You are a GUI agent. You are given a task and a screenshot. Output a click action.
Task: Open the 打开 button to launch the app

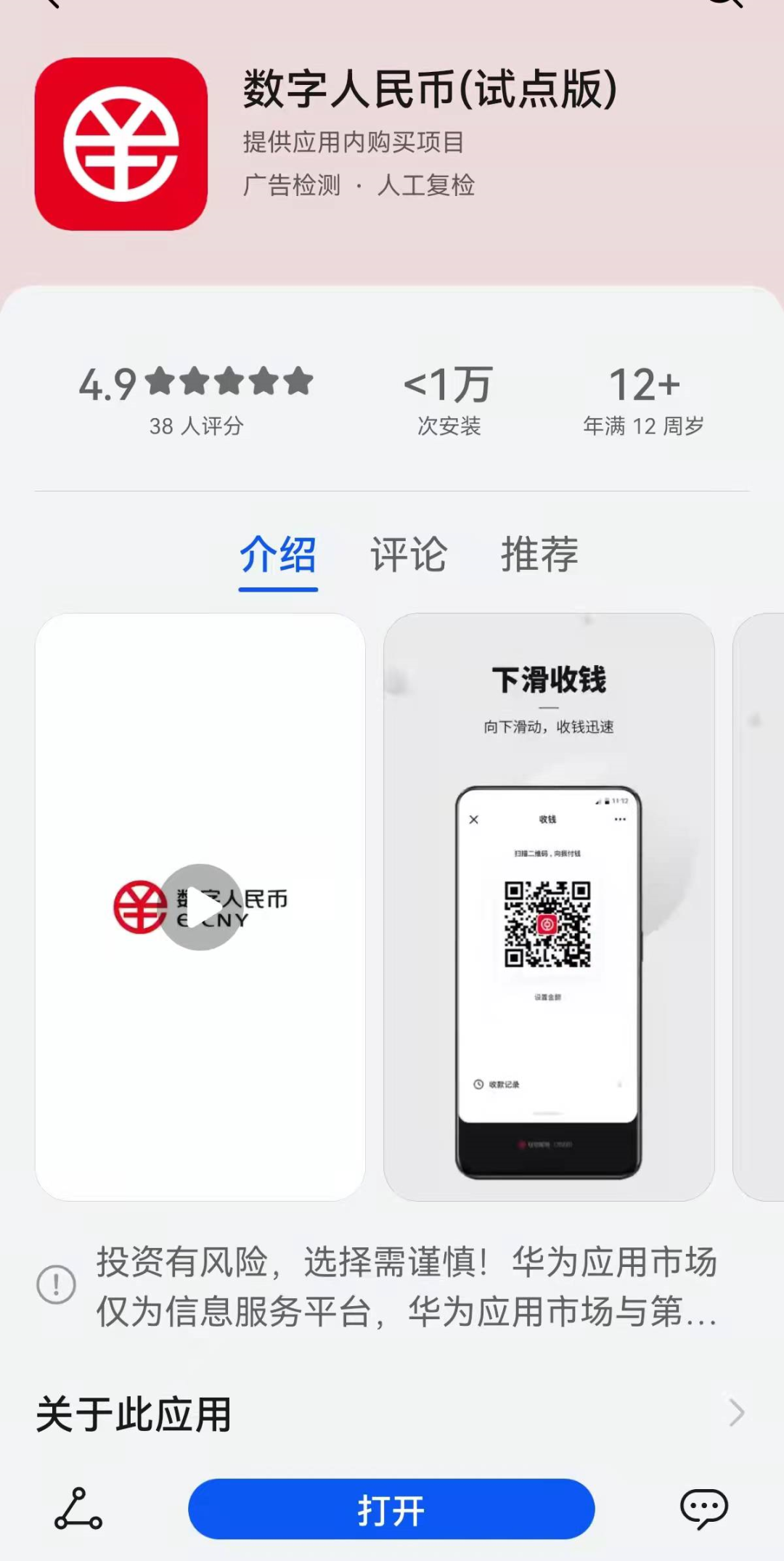point(391,1509)
